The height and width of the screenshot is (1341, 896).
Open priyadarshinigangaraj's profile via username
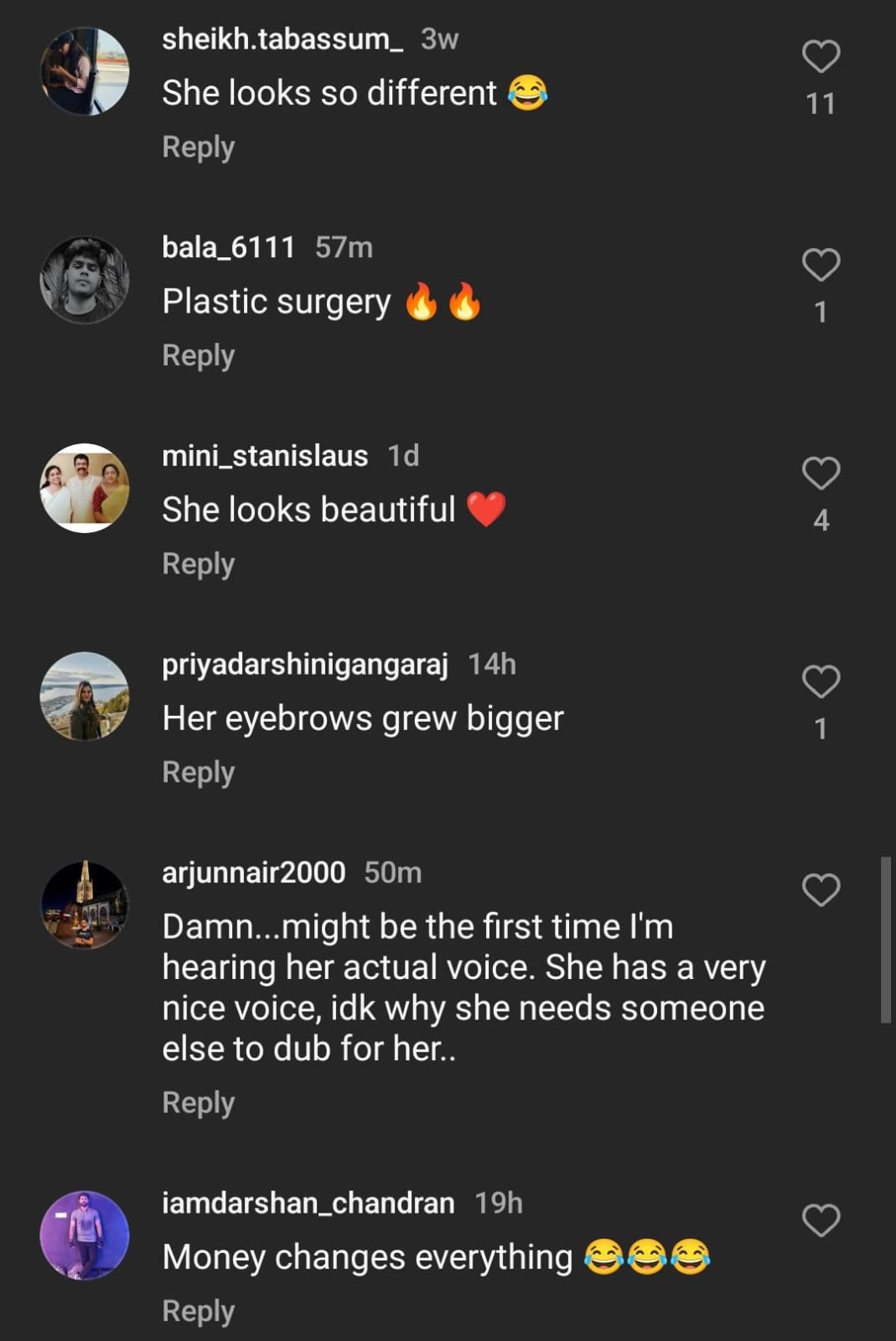(304, 664)
